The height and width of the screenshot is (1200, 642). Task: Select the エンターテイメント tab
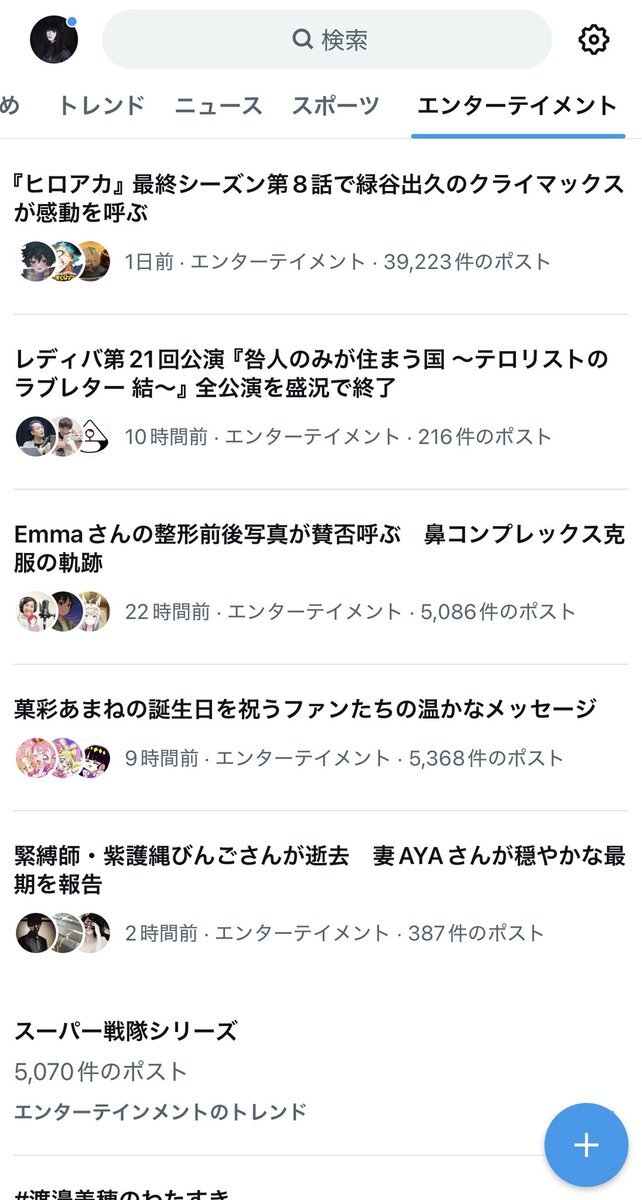pos(517,106)
